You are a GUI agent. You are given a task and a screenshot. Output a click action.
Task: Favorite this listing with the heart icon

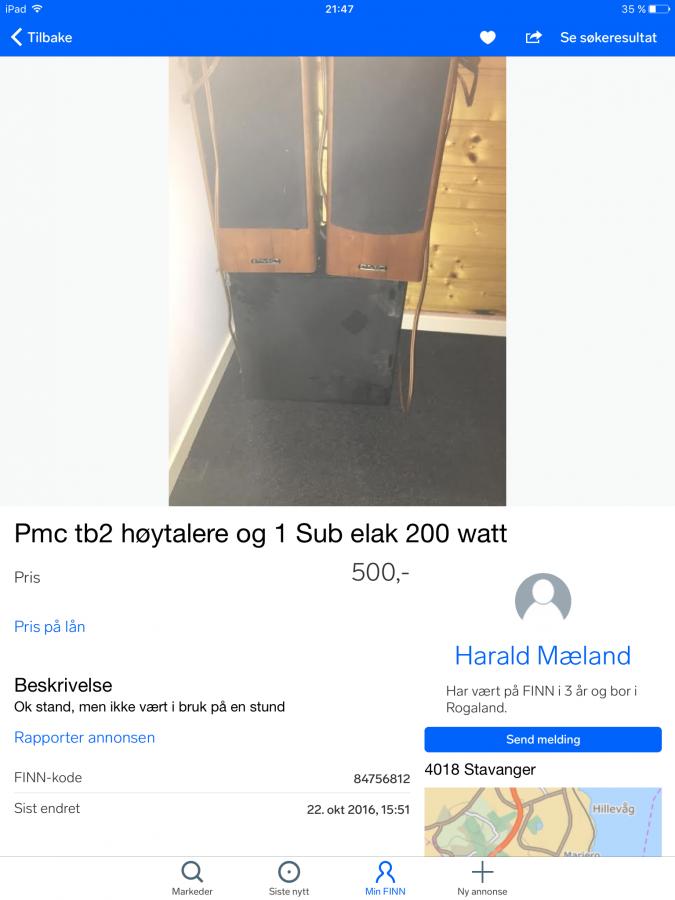[x=488, y=38]
